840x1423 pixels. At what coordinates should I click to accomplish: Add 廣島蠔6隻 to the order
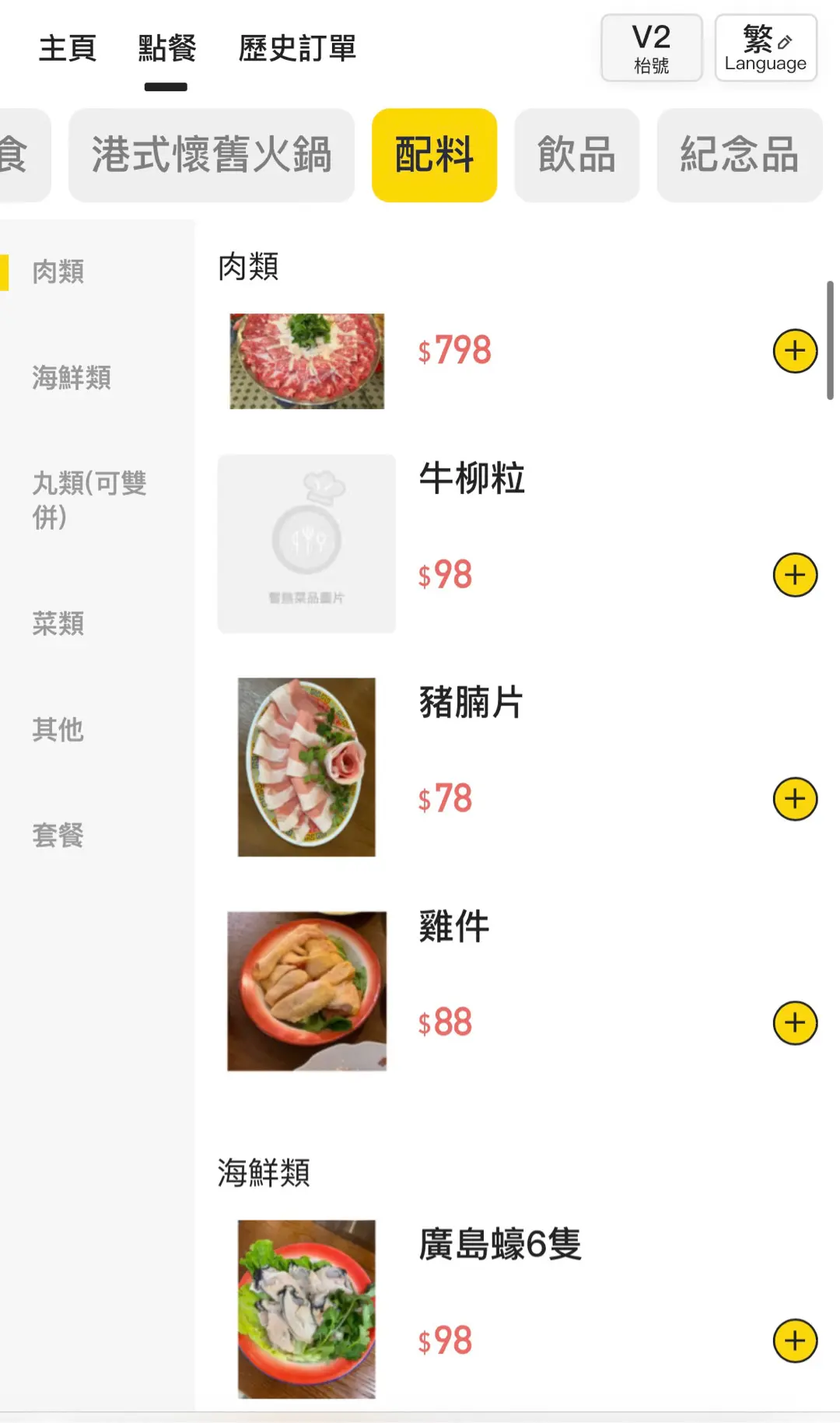(x=795, y=1341)
